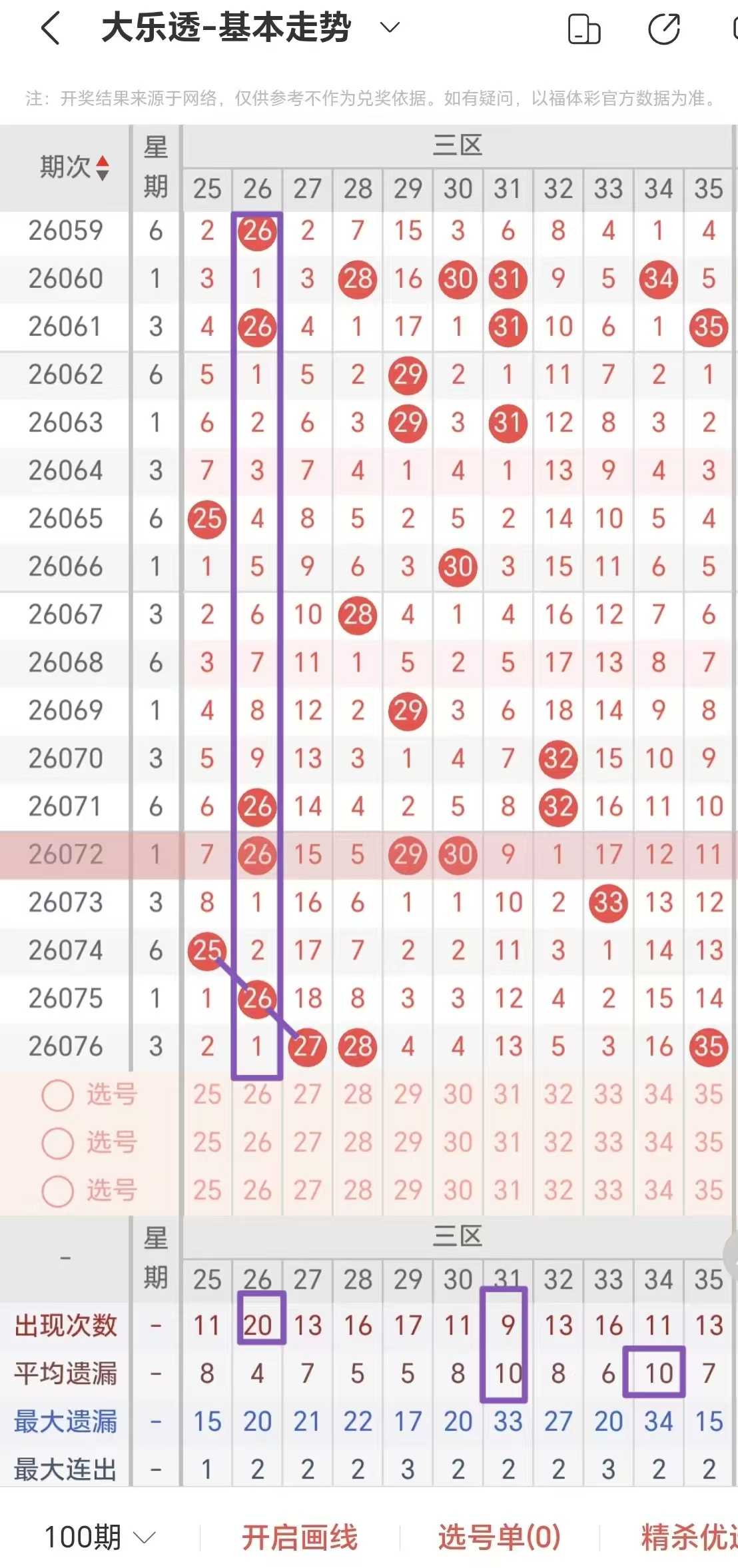
Task: Select the first 选号 radio circle
Action: tap(57, 1095)
